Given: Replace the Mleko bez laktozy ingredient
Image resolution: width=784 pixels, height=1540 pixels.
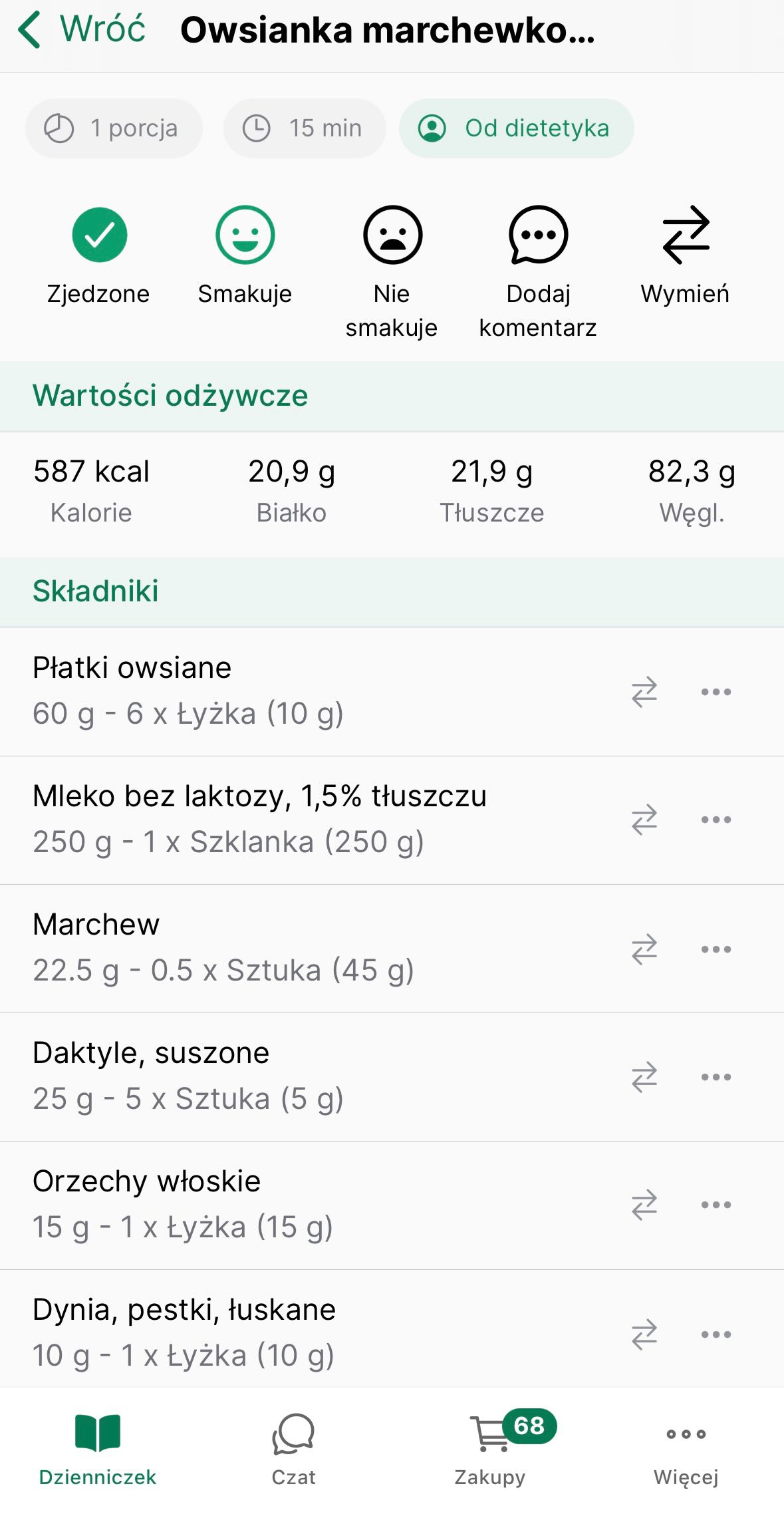Looking at the screenshot, I should click(x=644, y=820).
